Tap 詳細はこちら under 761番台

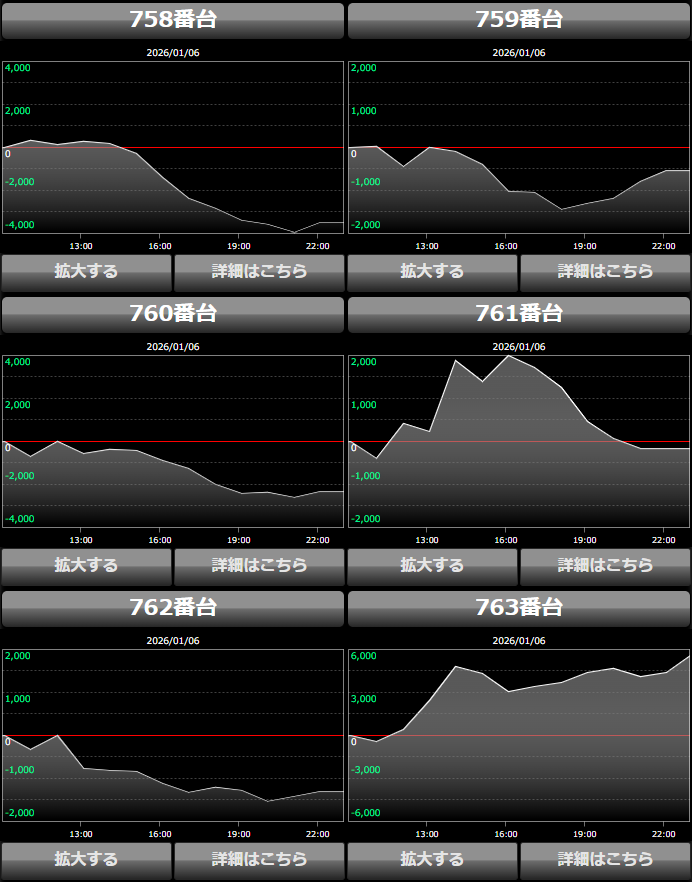click(605, 566)
